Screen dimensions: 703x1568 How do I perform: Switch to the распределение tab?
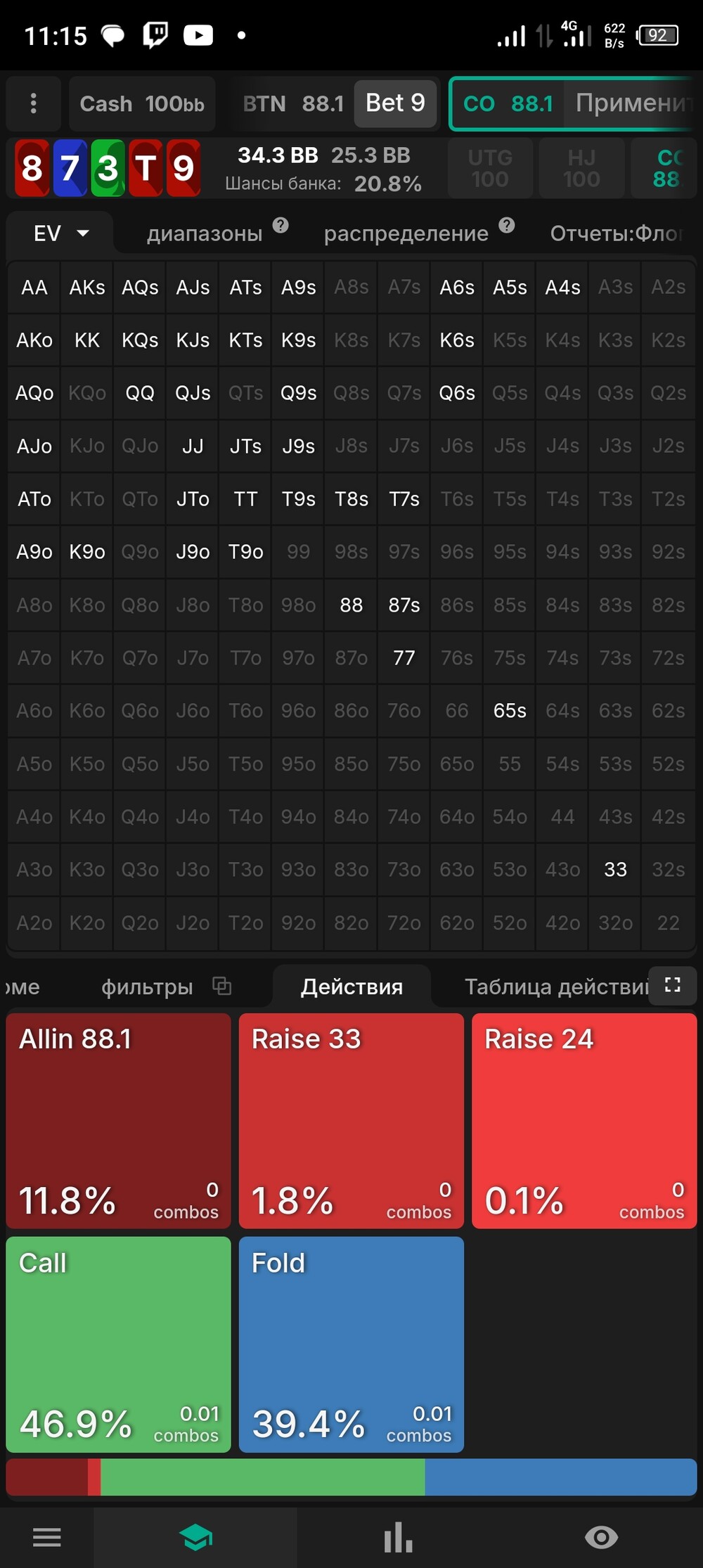point(406,233)
